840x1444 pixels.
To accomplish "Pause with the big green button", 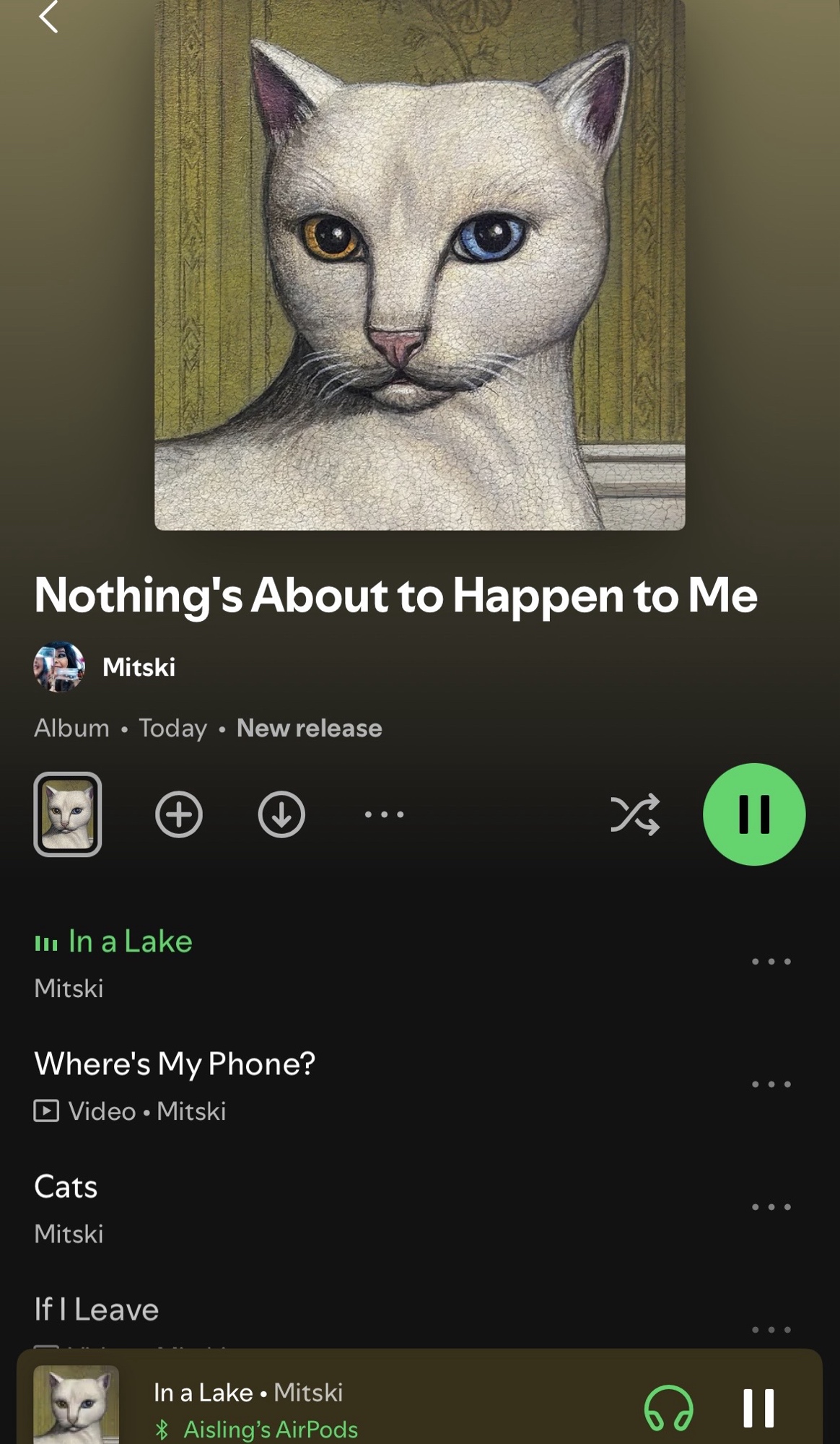I will (x=753, y=814).
